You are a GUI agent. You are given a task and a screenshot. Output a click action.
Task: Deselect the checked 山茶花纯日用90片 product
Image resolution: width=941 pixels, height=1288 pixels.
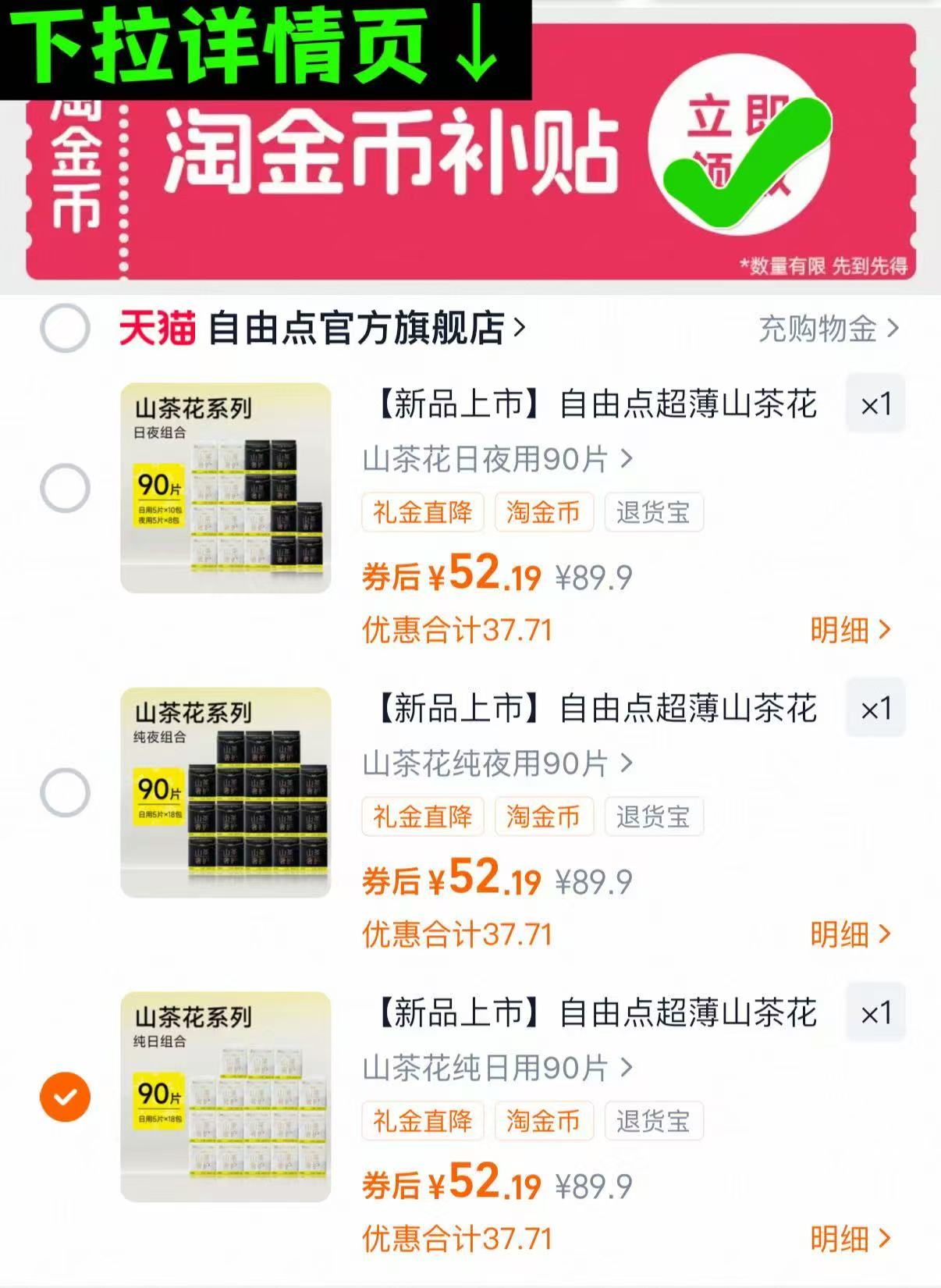click(x=65, y=1095)
